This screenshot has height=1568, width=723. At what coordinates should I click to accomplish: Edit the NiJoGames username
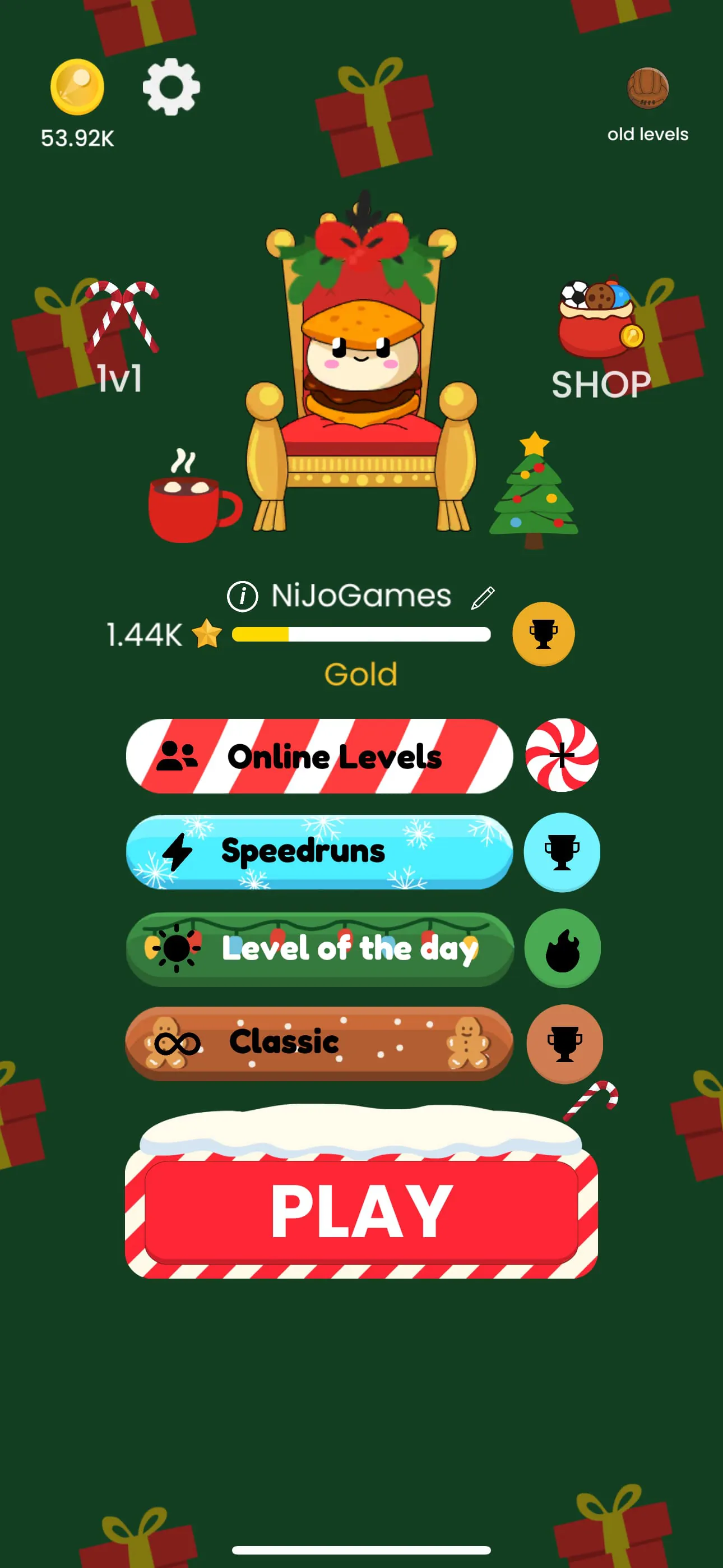pos(483,597)
